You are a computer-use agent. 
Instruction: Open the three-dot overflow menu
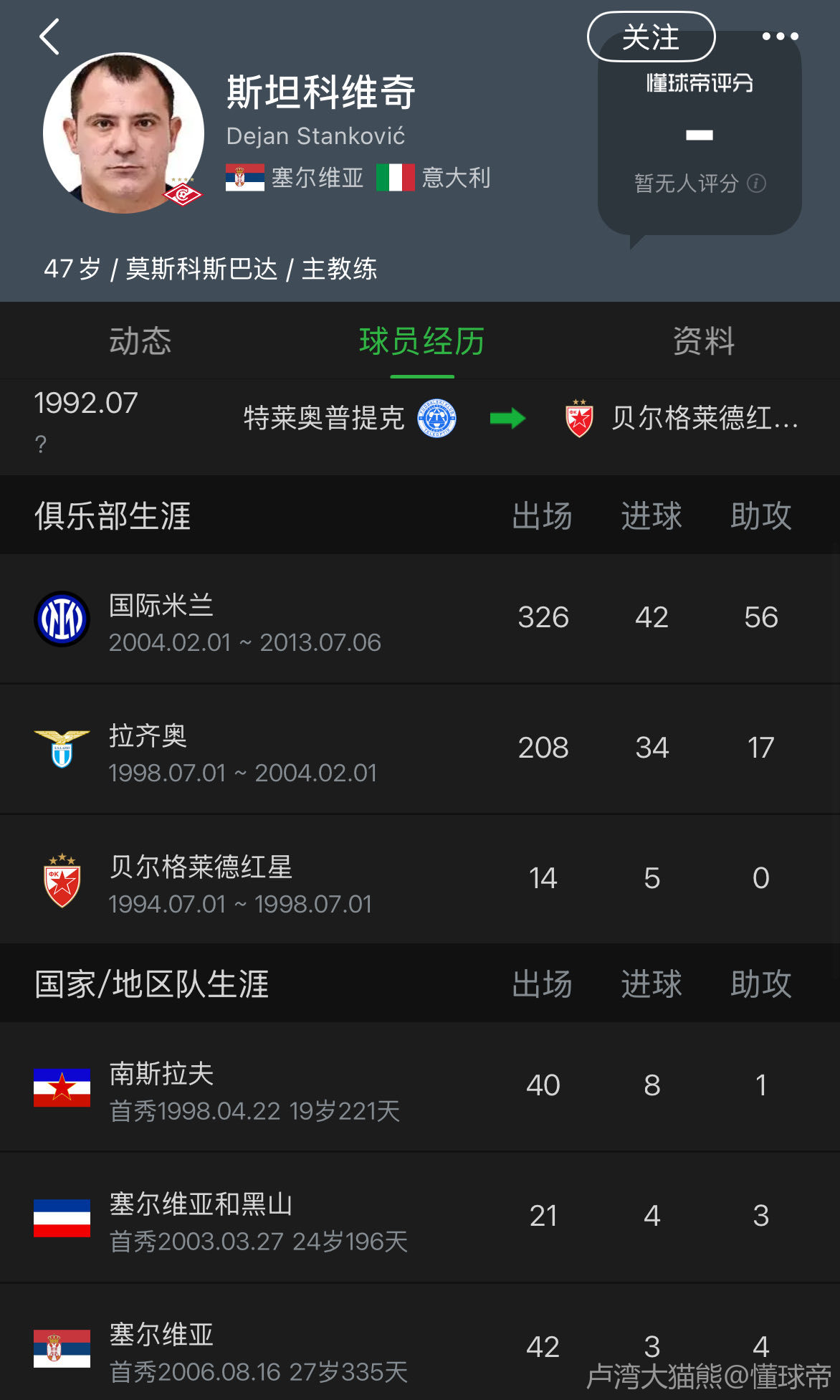point(780,37)
